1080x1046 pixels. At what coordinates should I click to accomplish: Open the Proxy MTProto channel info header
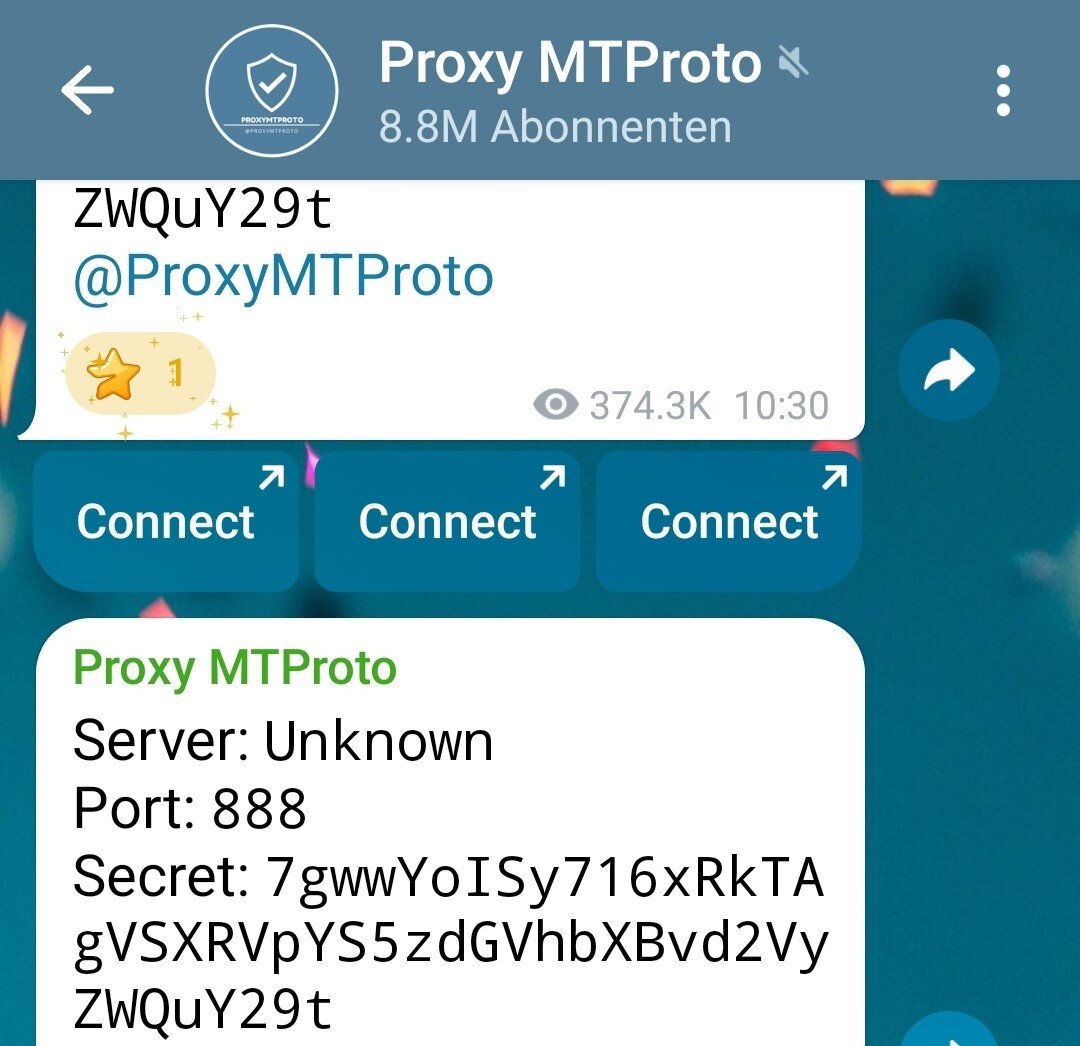click(x=570, y=91)
